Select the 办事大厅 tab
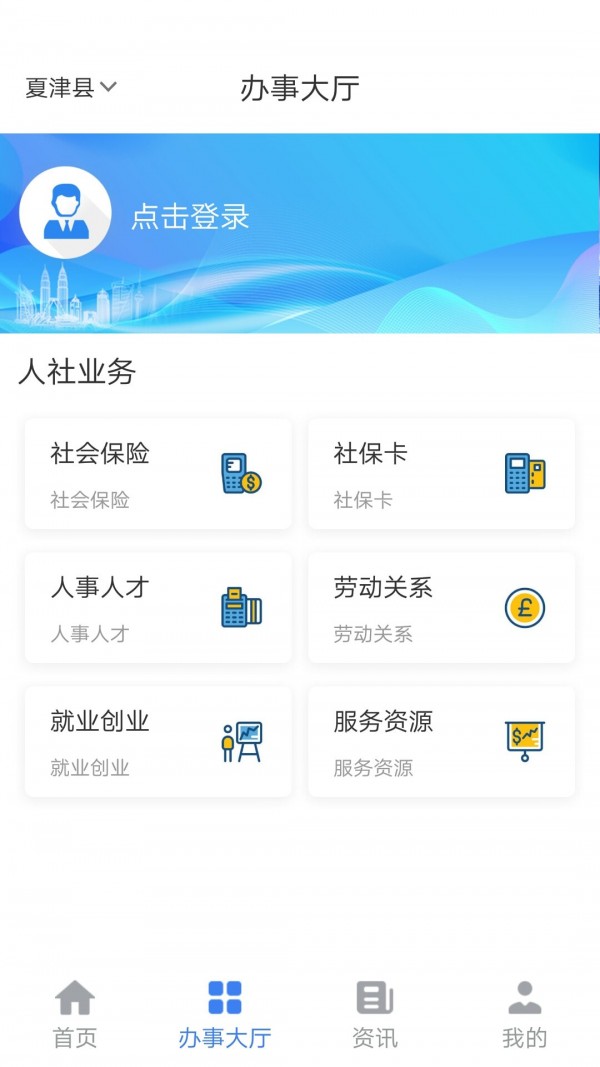Image resolution: width=600 pixels, height=1067 pixels. point(225,1012)
